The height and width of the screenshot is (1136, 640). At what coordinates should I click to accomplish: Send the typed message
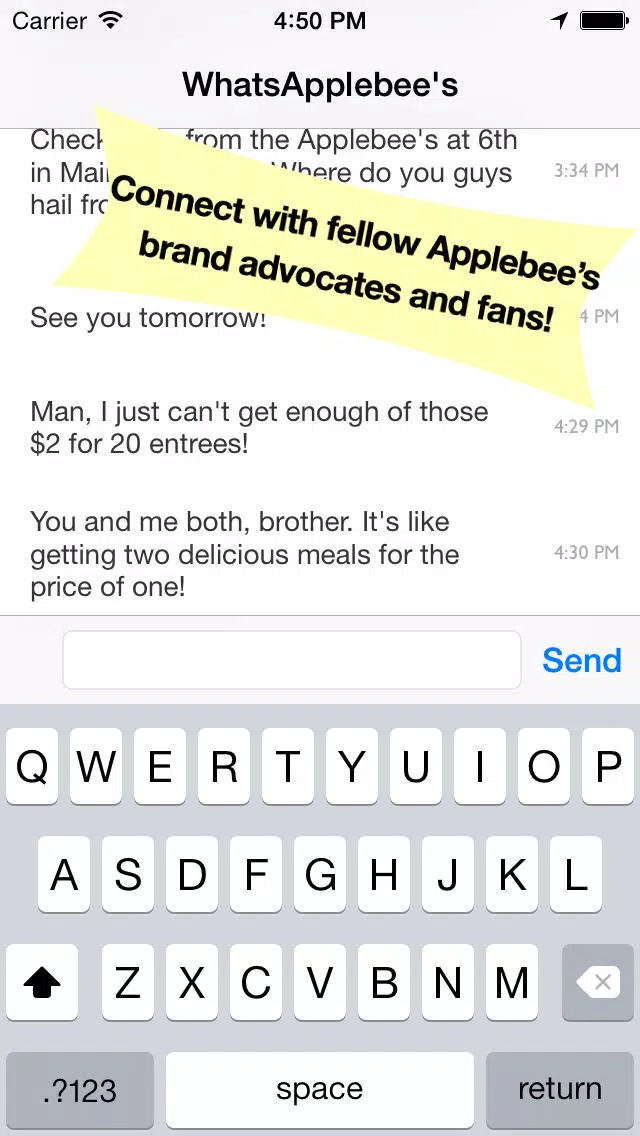(x=581, y=660)
